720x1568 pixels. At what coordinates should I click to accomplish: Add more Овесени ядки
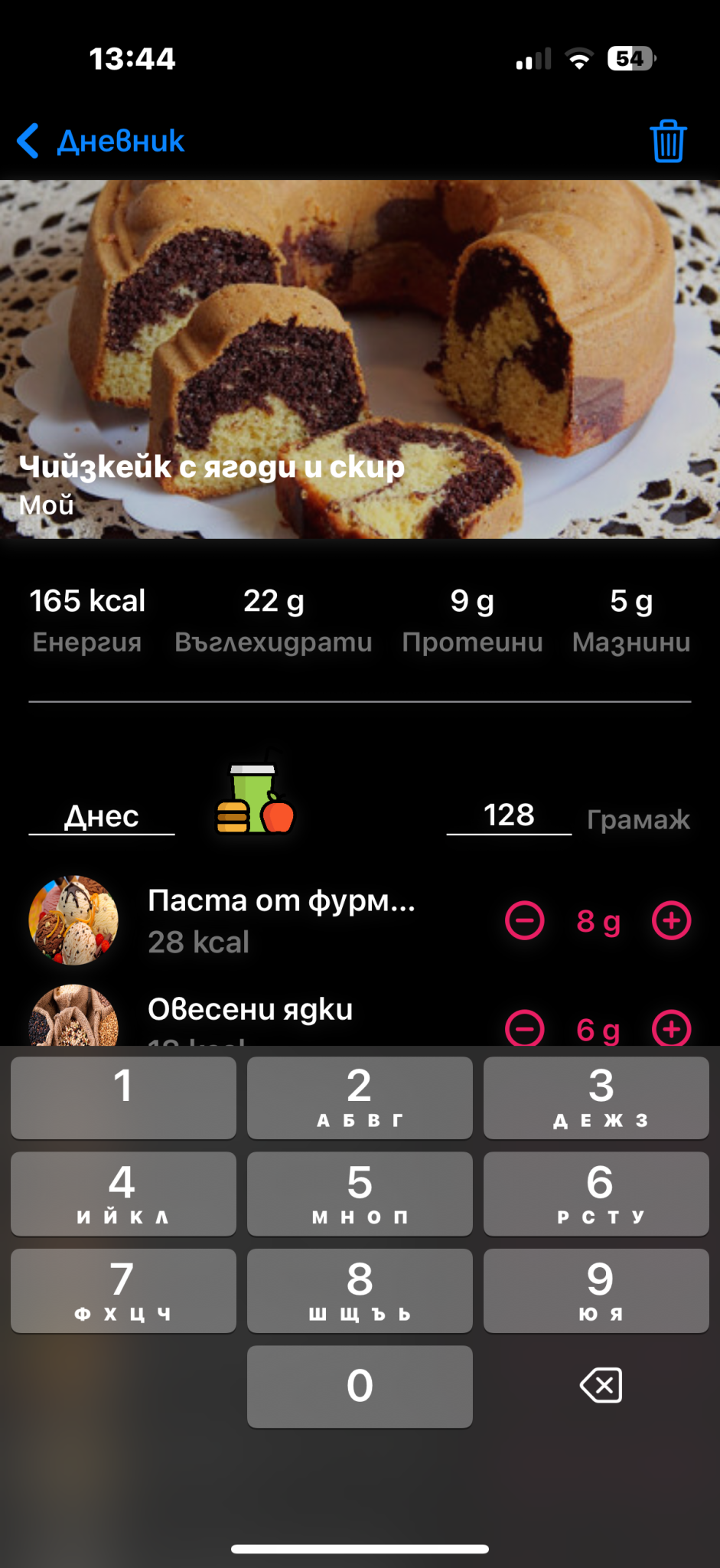[671, 1028]
